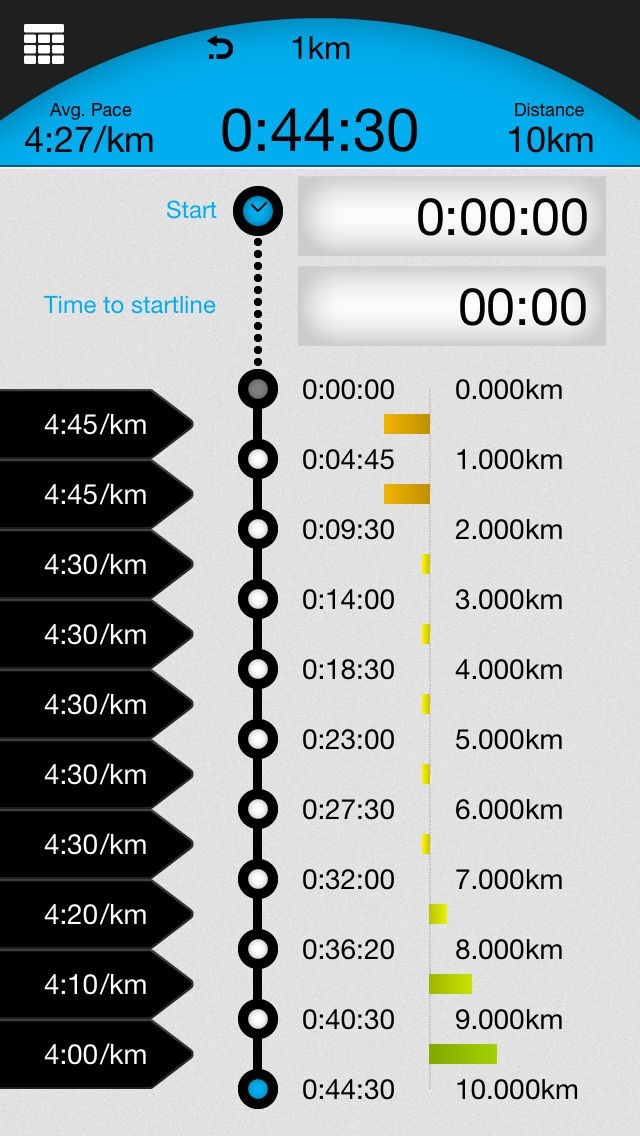Select the 5.000km split marker
Image resolution: width=640 pixels, height=1136 pixels.
pyautogui.click(x=257, y=739)
